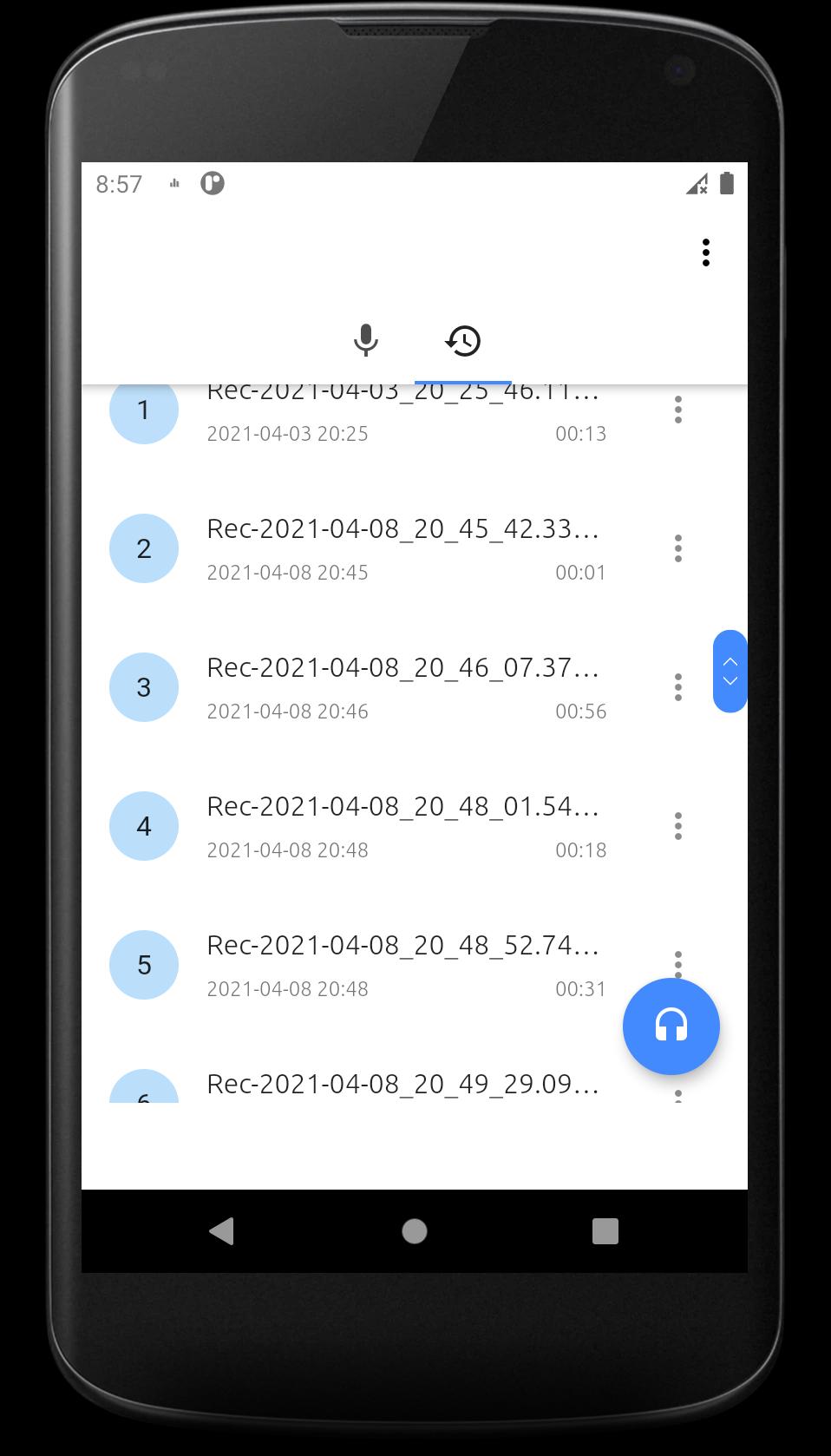Open options for recording number 2

(x=678, y=548)
